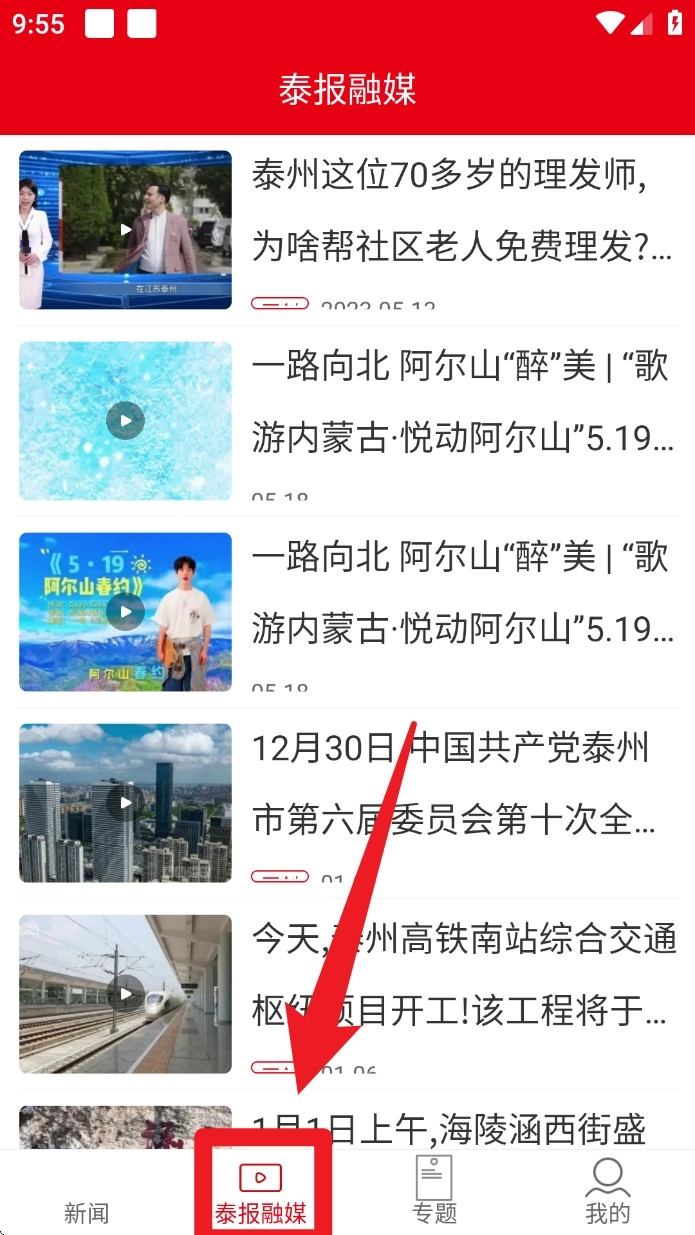Switch to the 新闻 tab
695x1235 pixels.
point(87,1194)
